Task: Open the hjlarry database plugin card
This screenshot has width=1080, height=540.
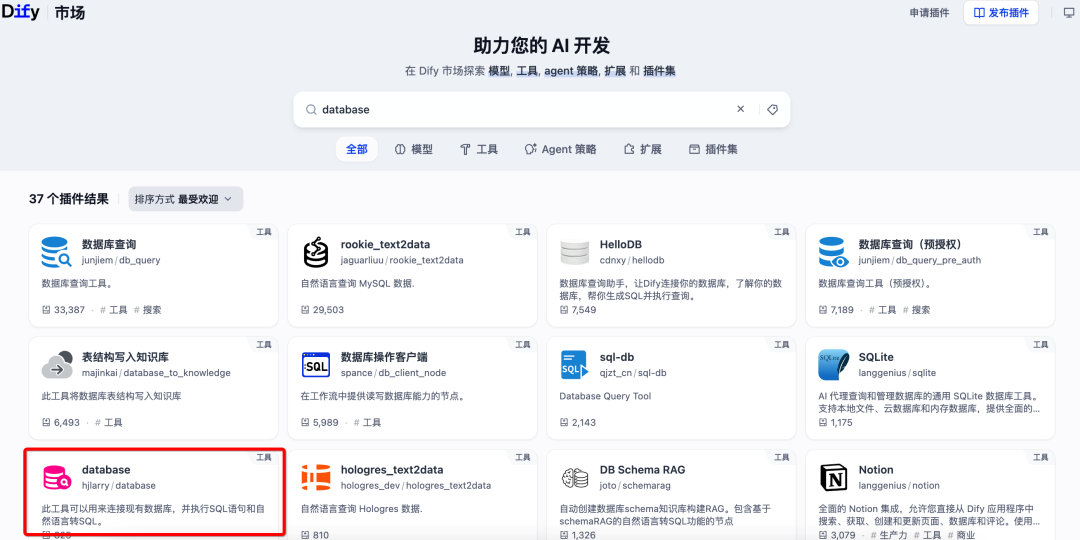Action: 153,492
